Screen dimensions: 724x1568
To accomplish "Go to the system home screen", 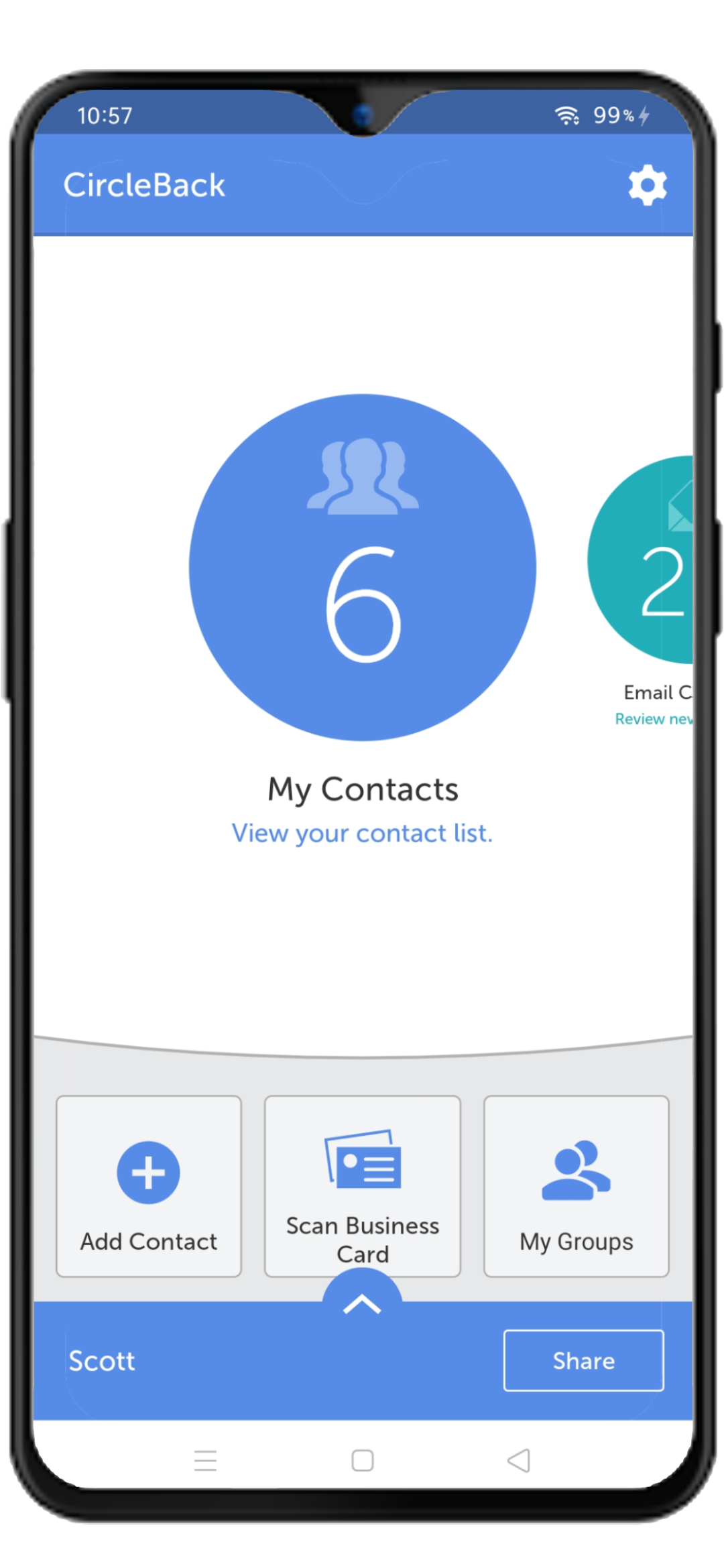I will coord(363,1460).
